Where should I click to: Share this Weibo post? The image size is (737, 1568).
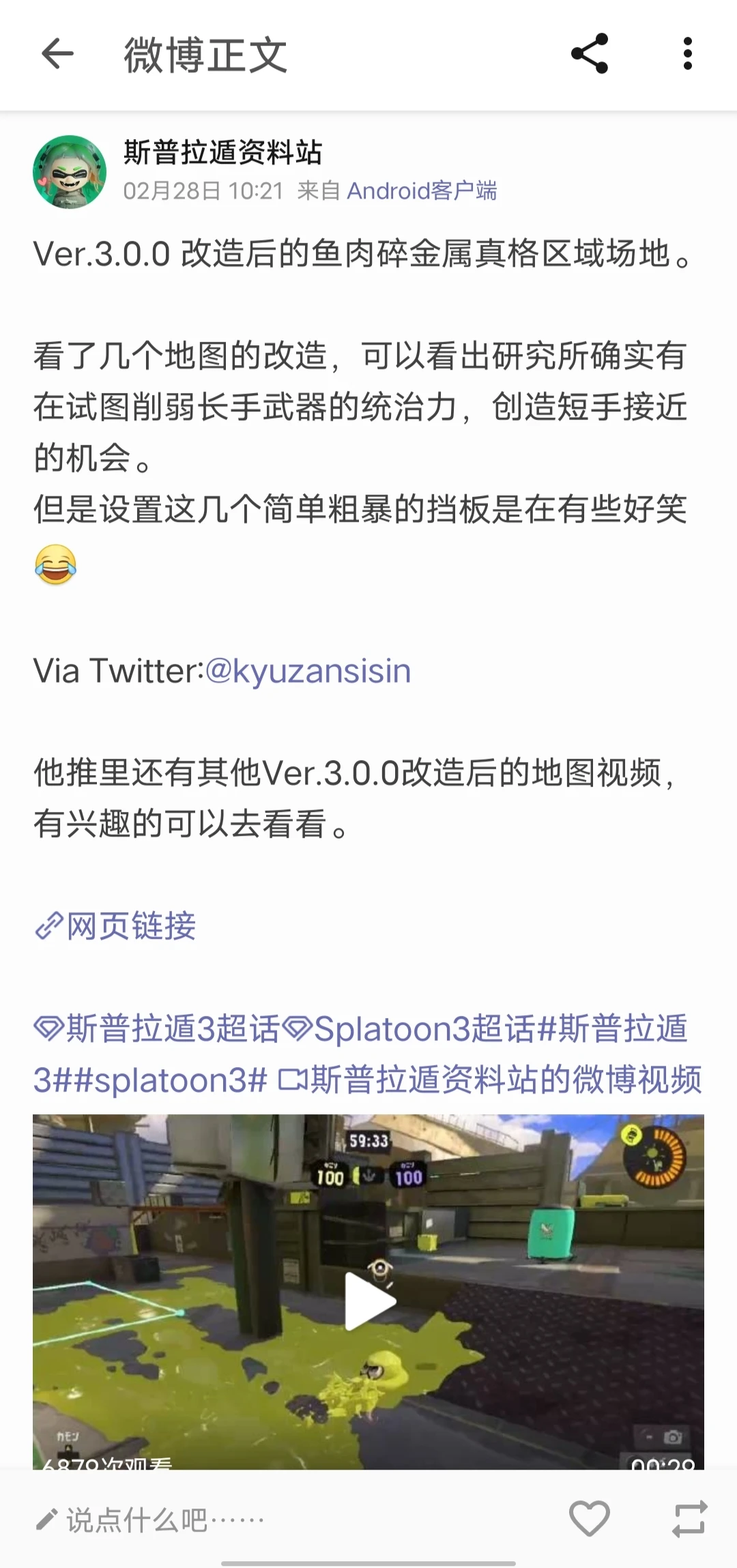point(590,54)
